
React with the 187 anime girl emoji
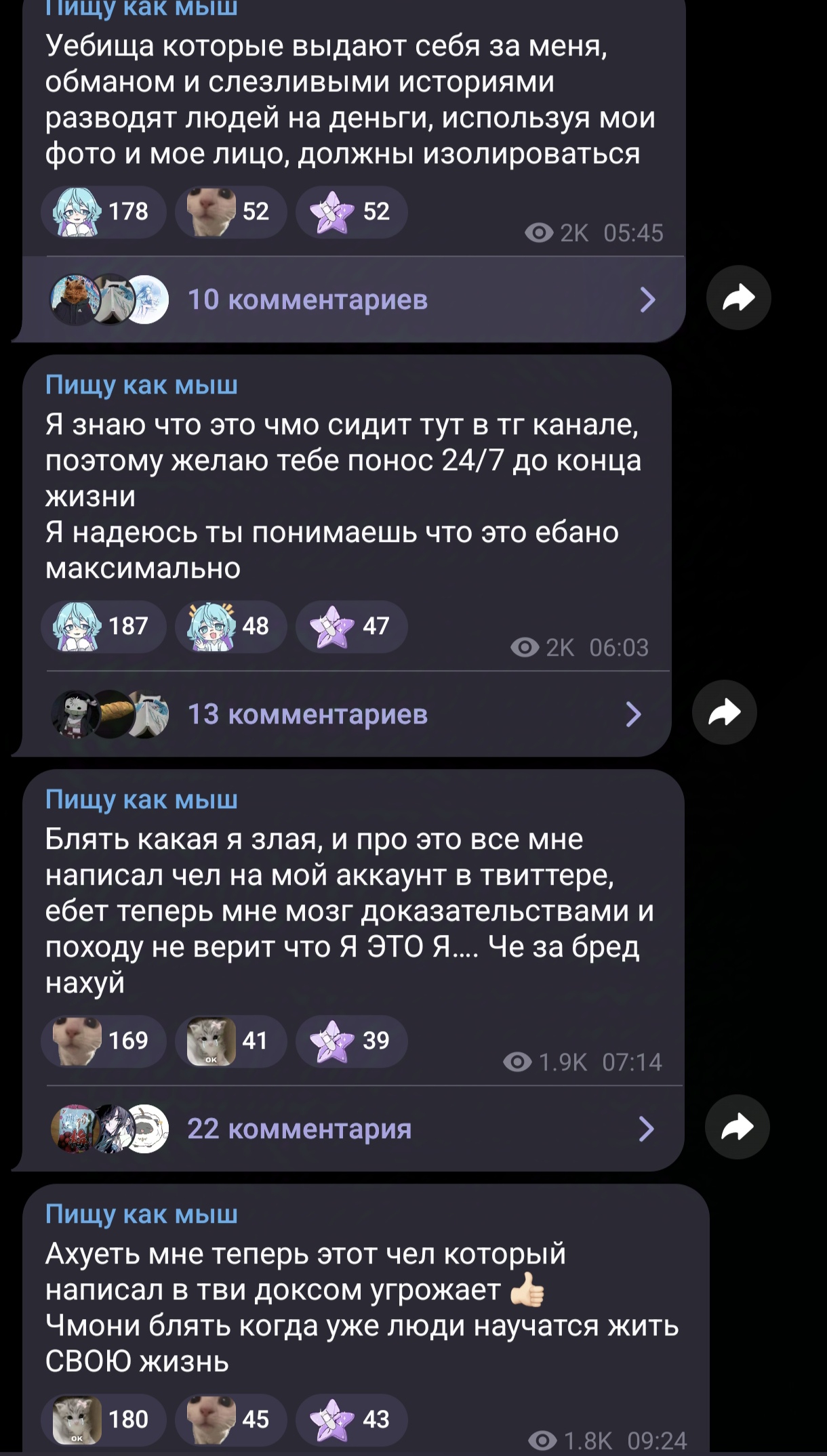[103, 627]
